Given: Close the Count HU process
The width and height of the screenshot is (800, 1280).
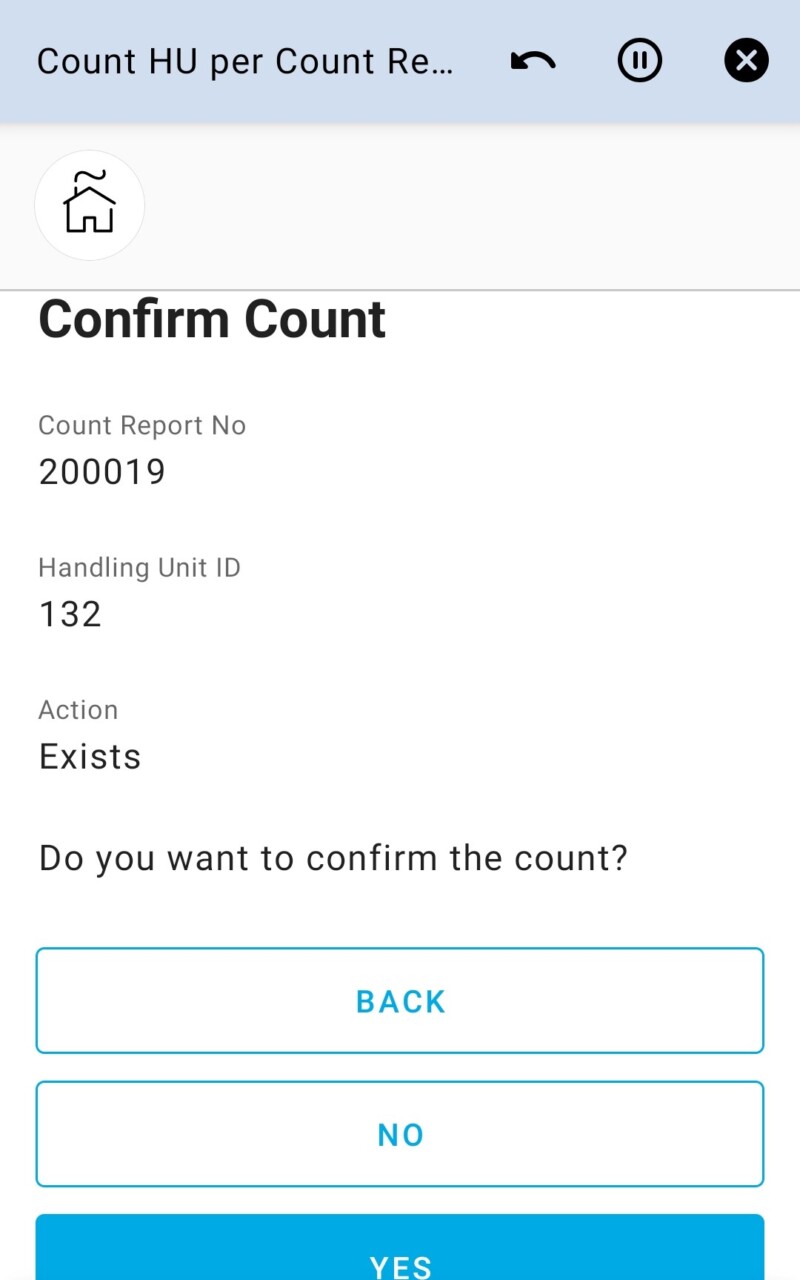Looking at the screenshot, I should tap(746, 62).
